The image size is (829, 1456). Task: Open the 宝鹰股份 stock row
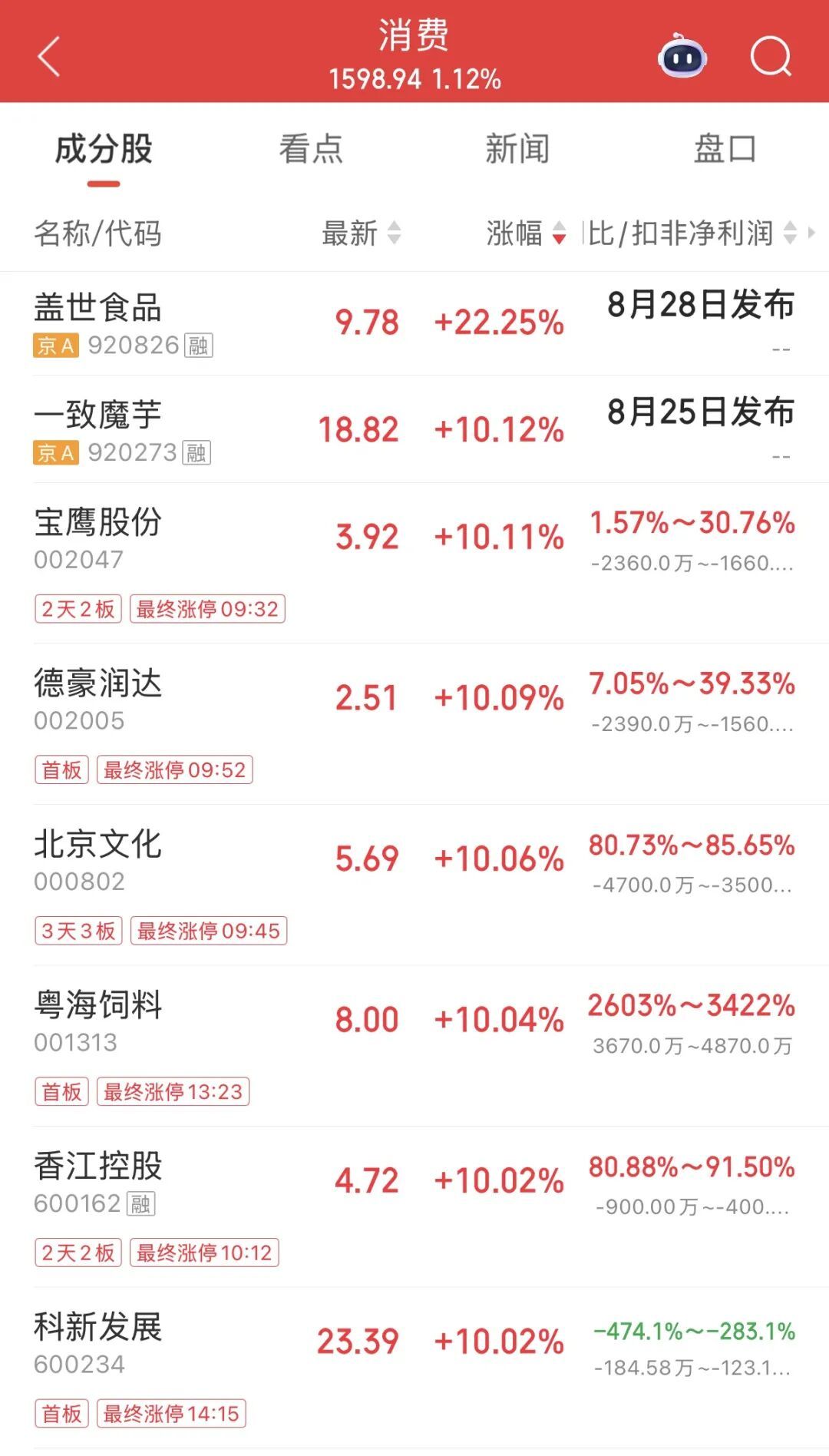click(414, 563)
